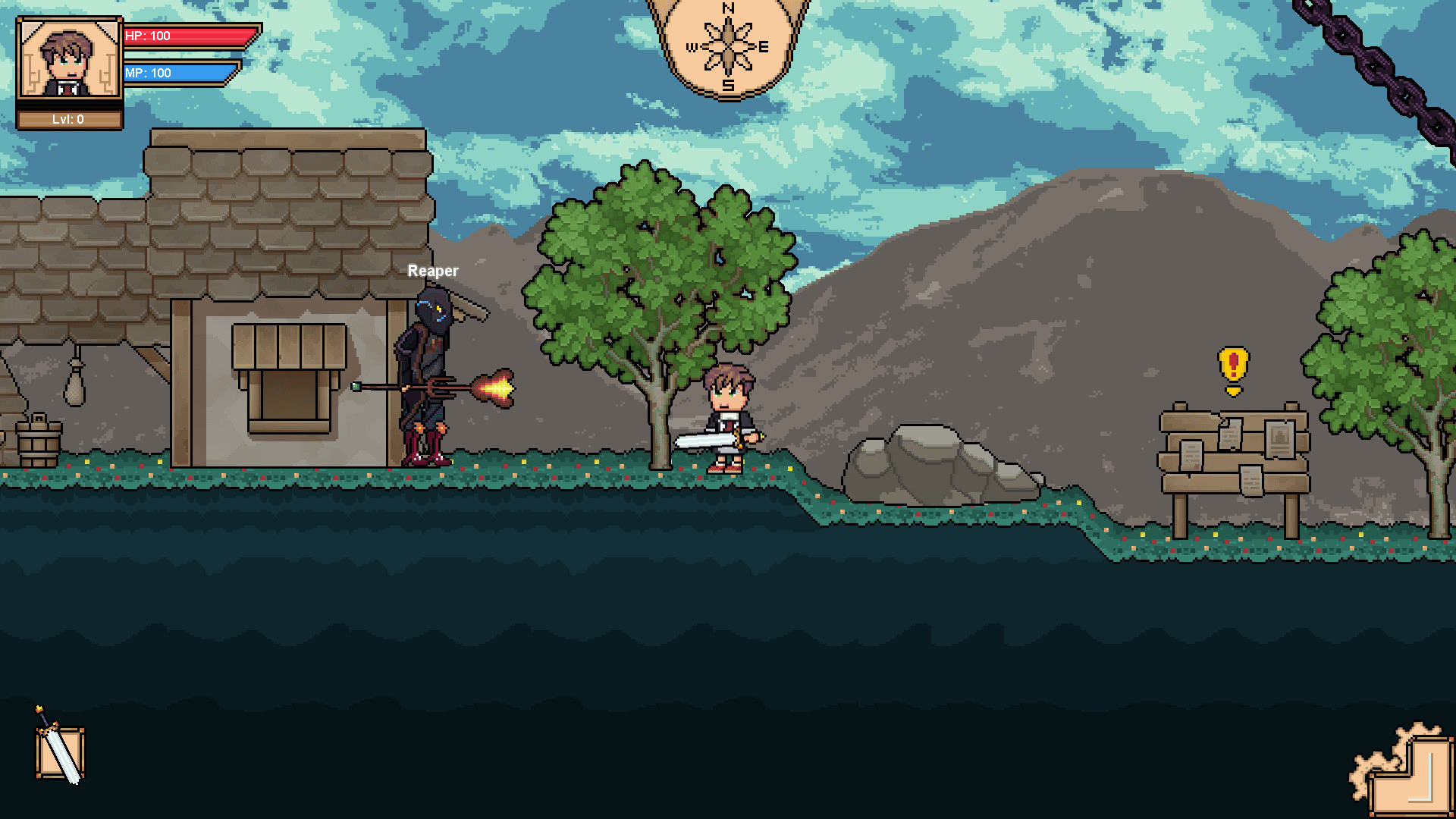Open the compass map

click(728, 47)
